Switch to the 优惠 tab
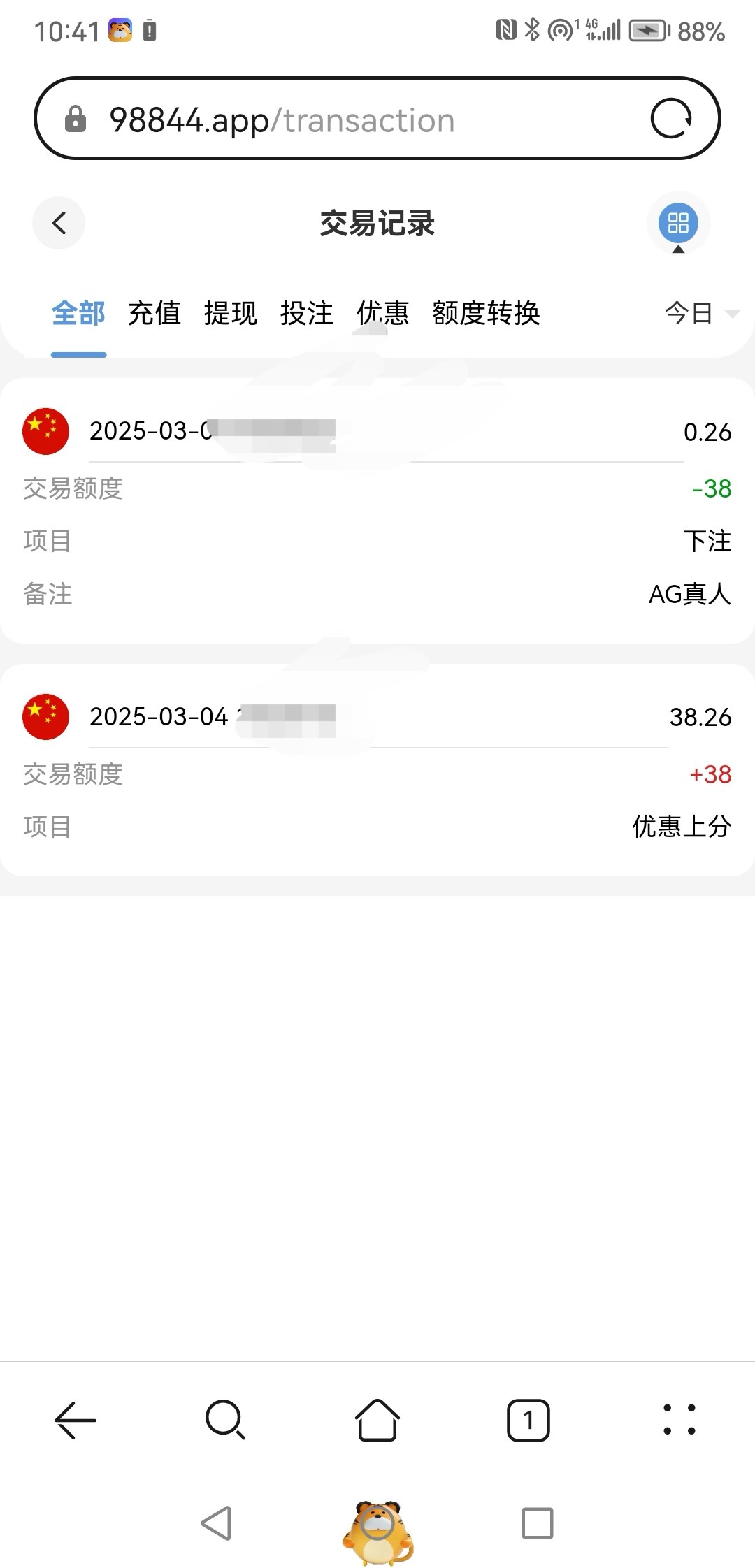 coord(383,313)
